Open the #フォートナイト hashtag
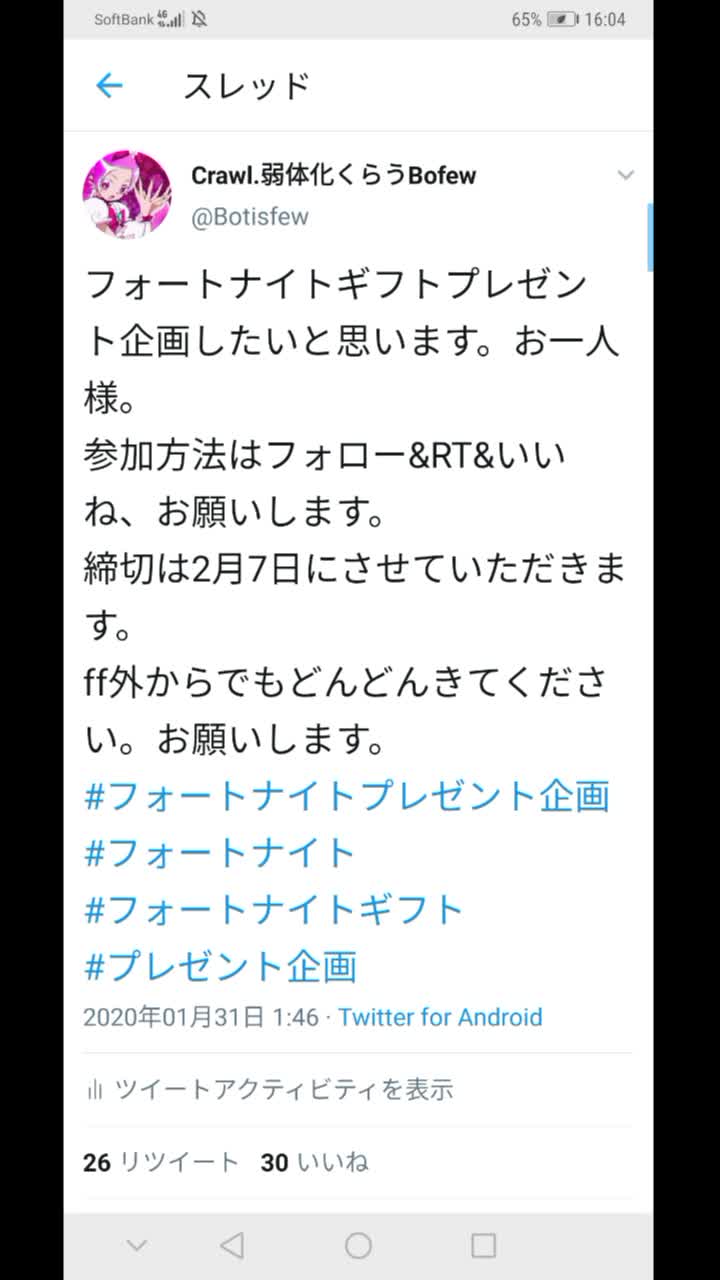The height and width of the screenshot is (1280, 720). click(220, 853)
